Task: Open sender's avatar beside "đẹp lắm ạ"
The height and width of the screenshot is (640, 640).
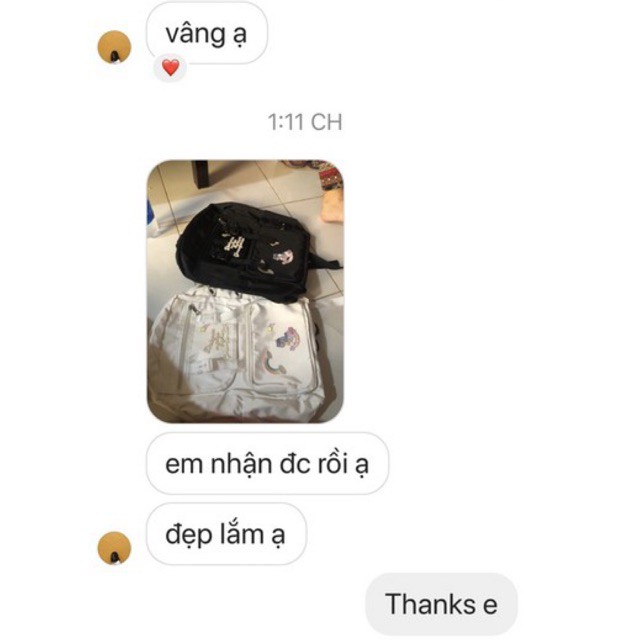Action: [114, 547]
